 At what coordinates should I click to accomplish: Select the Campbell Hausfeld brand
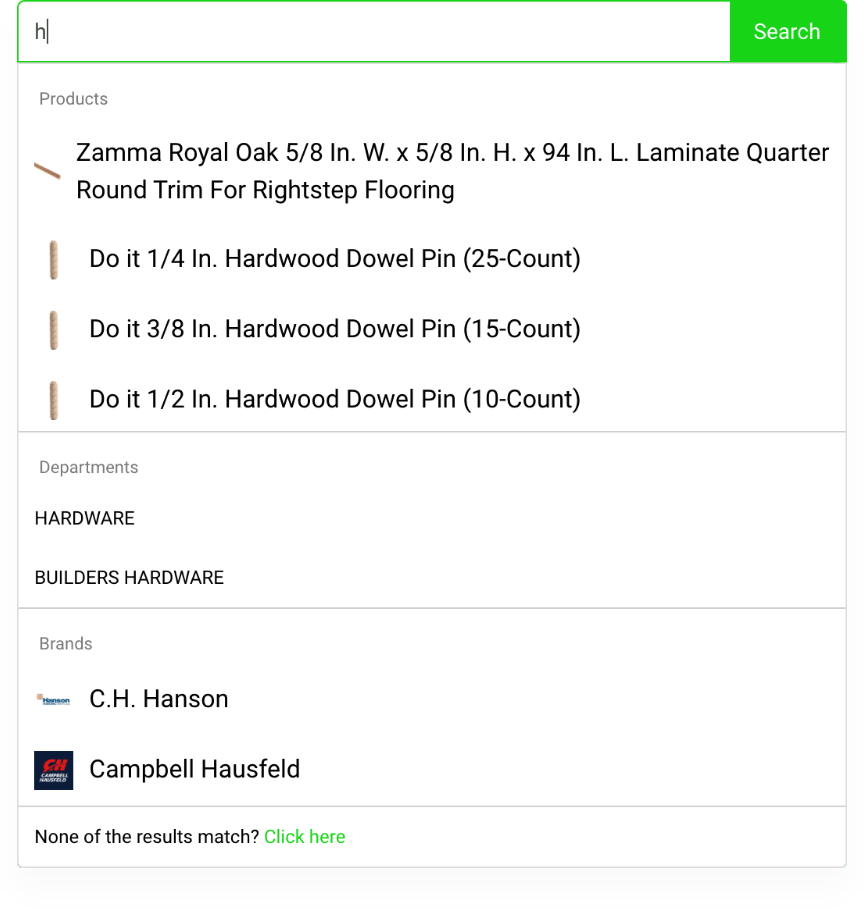194,769
